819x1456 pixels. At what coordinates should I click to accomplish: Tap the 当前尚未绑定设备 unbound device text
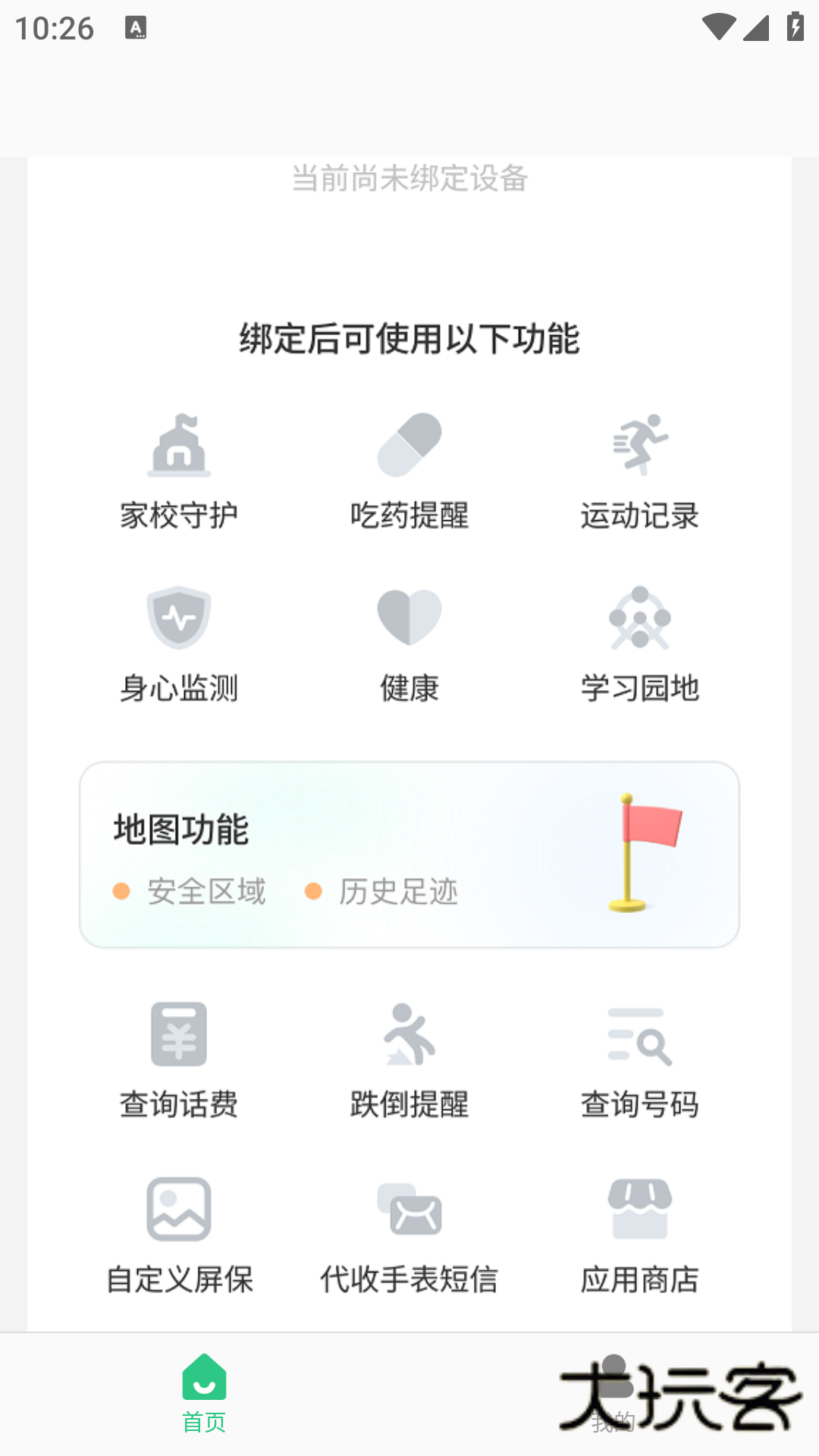[x=409, y=180]
